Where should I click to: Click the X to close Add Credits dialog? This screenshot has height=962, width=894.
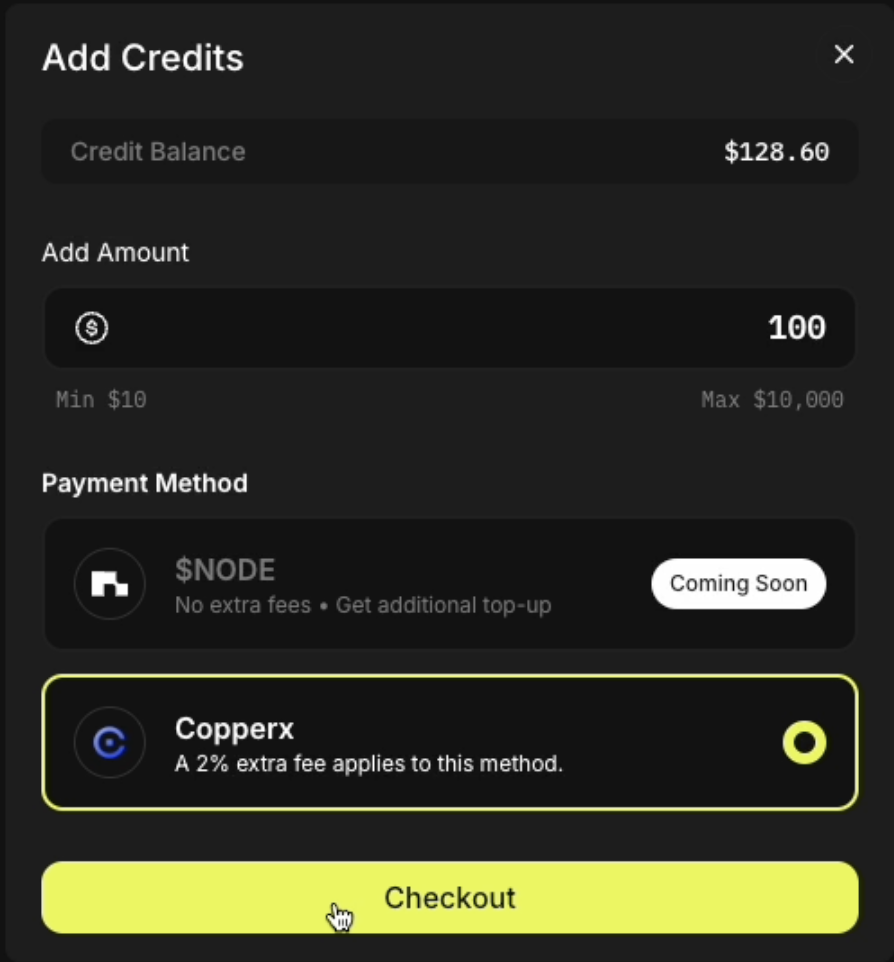(844, 56)
